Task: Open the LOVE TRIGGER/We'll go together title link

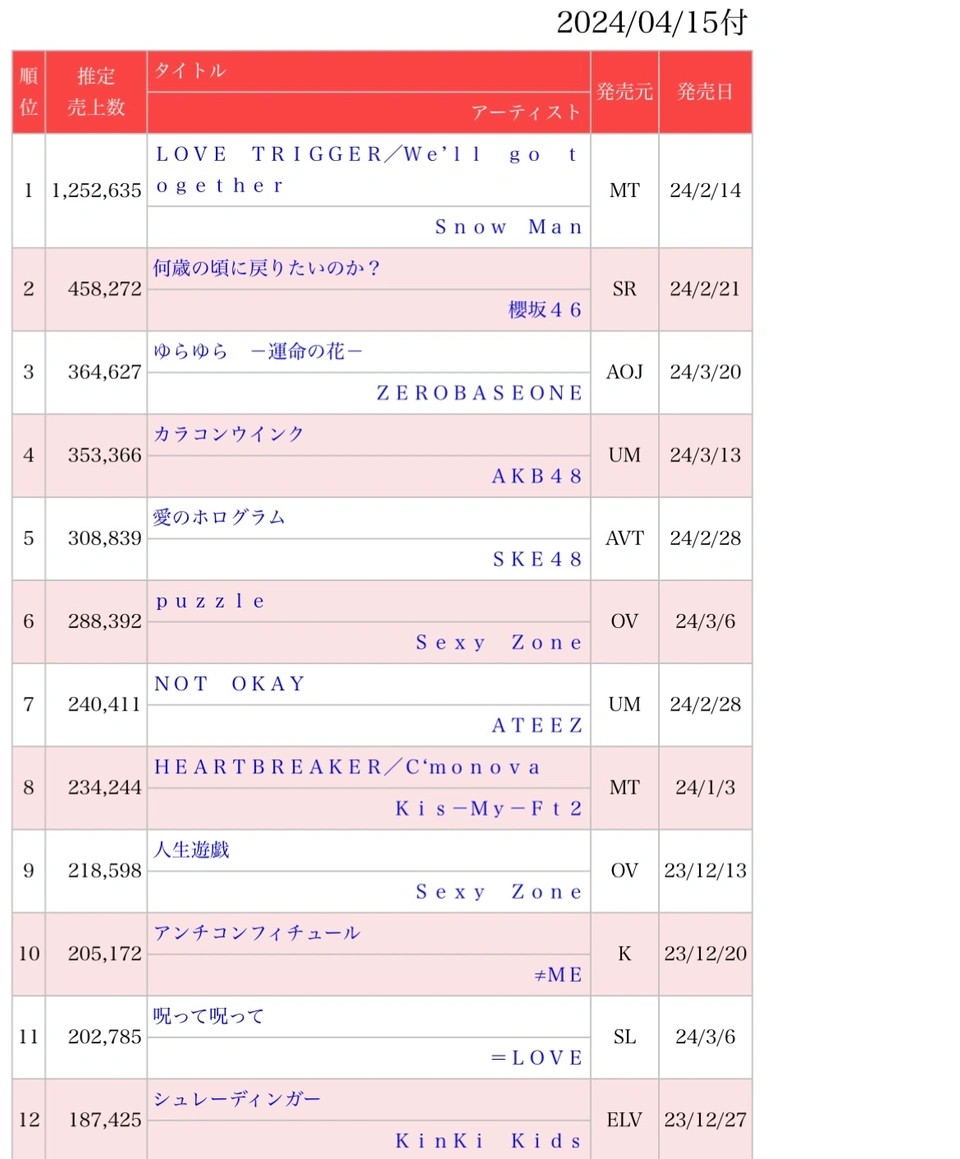Action: coord(367,169)
